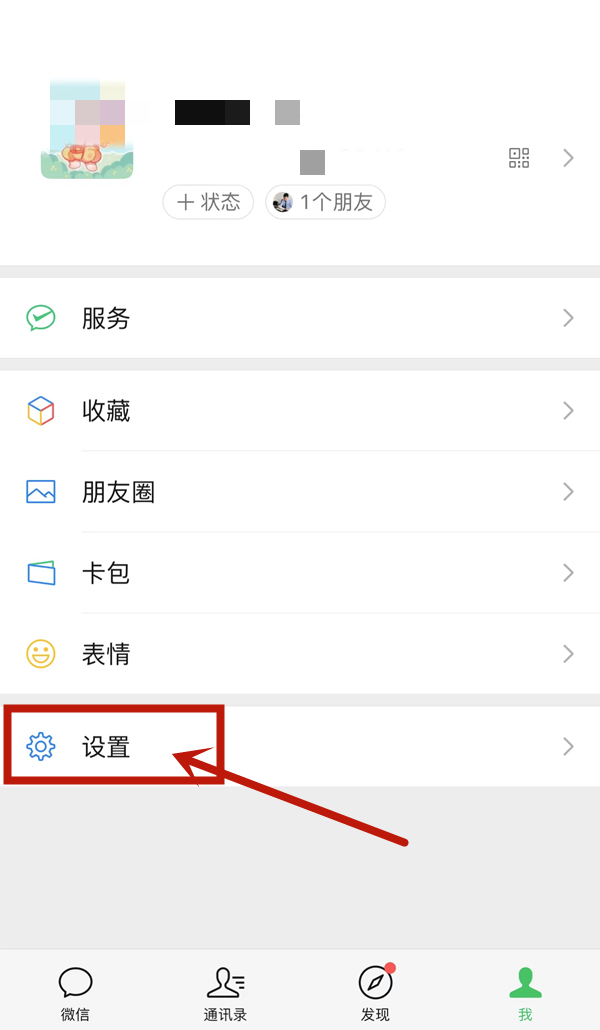The height and width of the screenshot is (1030, 600).
Task: Open 卡包 (Cards & Offers)
Action: click(300, 573)
